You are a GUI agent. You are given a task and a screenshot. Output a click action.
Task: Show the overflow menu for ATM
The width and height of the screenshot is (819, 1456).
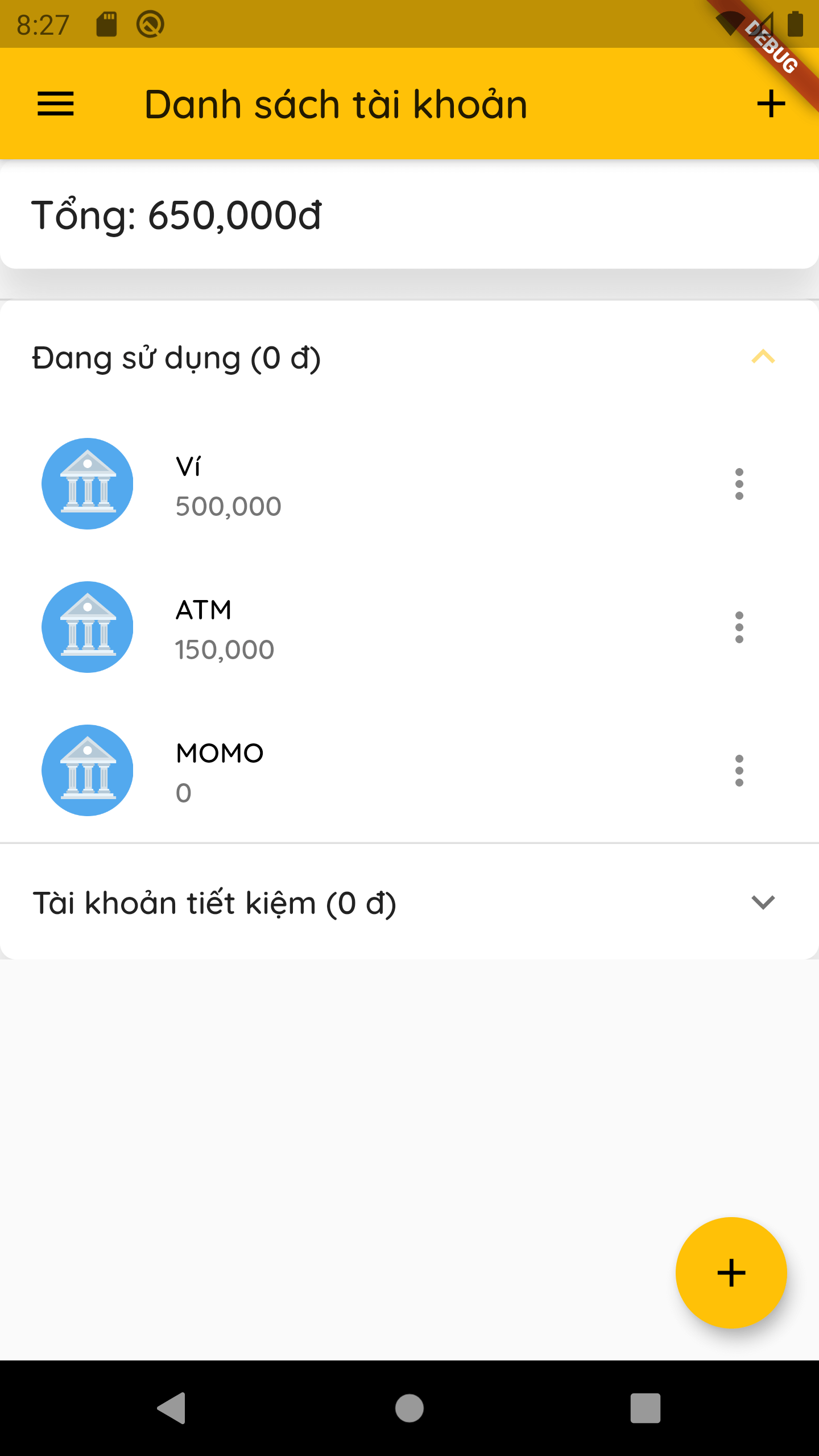pos(739,628)
